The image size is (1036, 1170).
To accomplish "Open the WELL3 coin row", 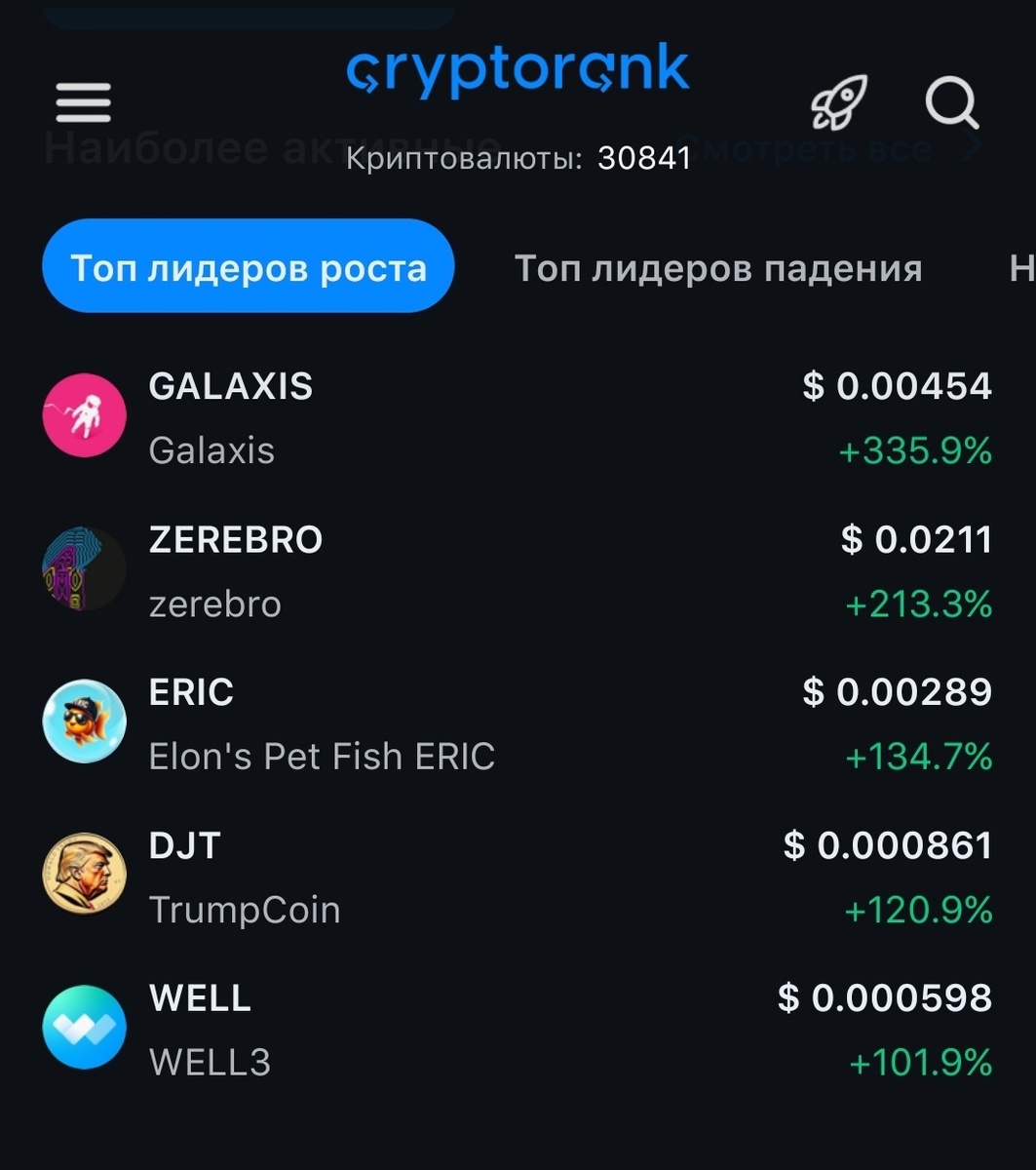I will pos(517,1029).
